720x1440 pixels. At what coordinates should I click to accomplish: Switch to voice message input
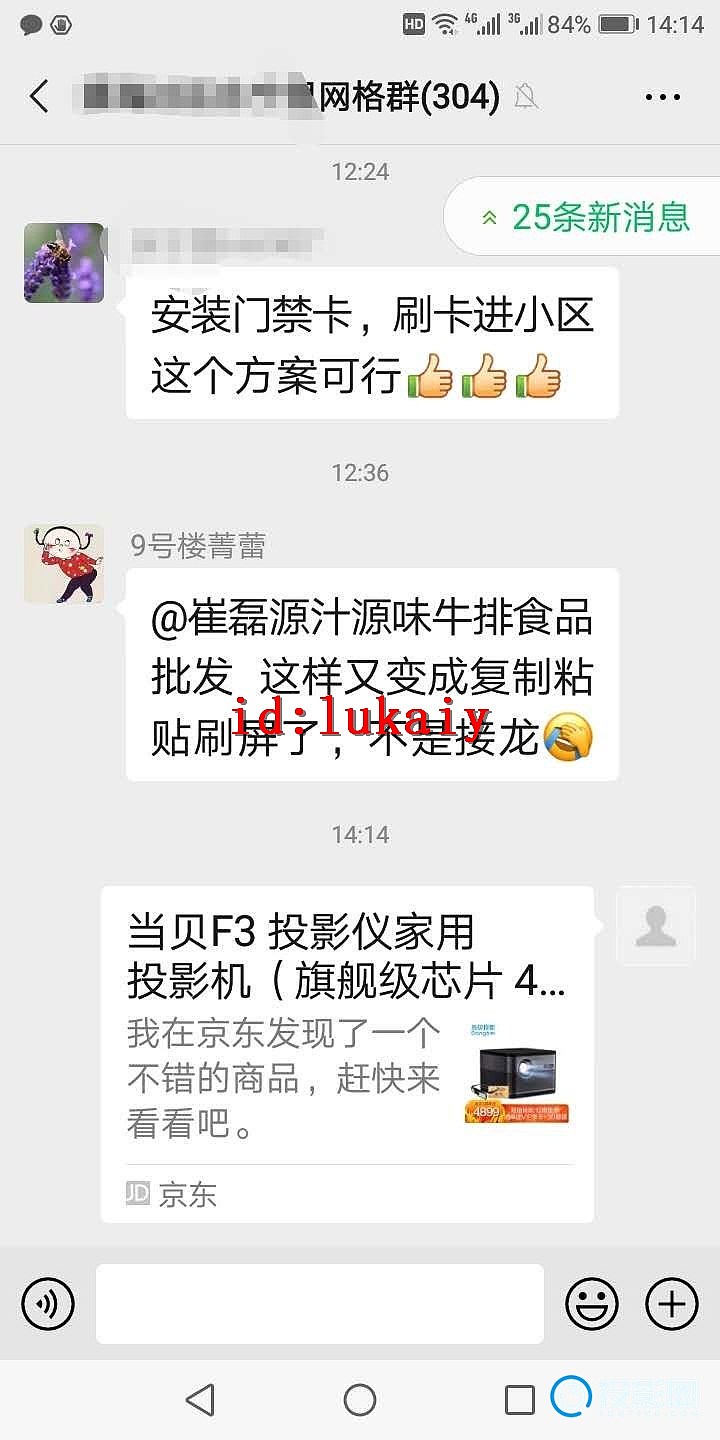pos(48,1304)
